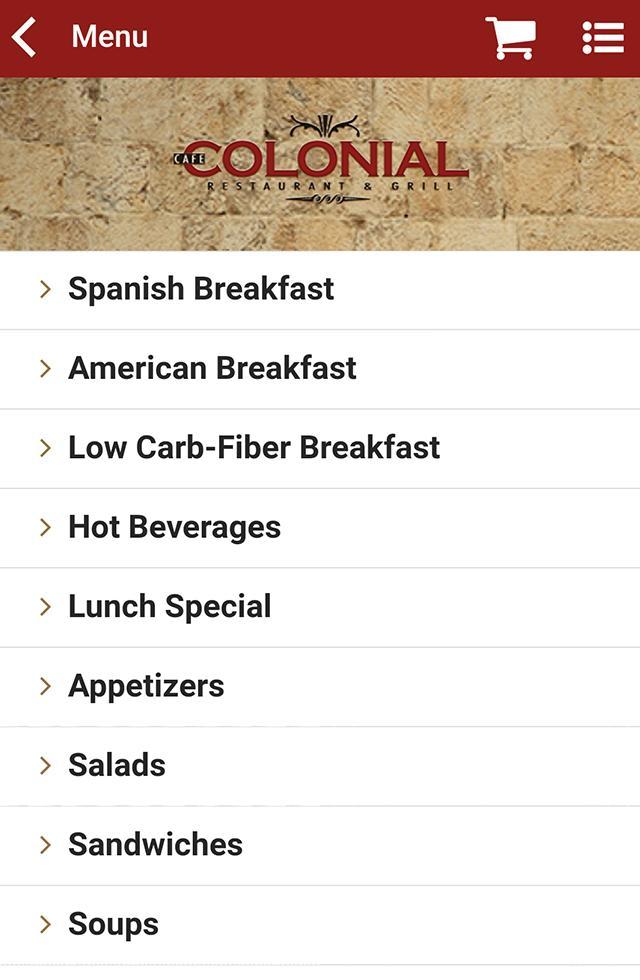Screen dimensions: 640x980
Task: Show the Lunch Special menu
Action: pos(170,606)
